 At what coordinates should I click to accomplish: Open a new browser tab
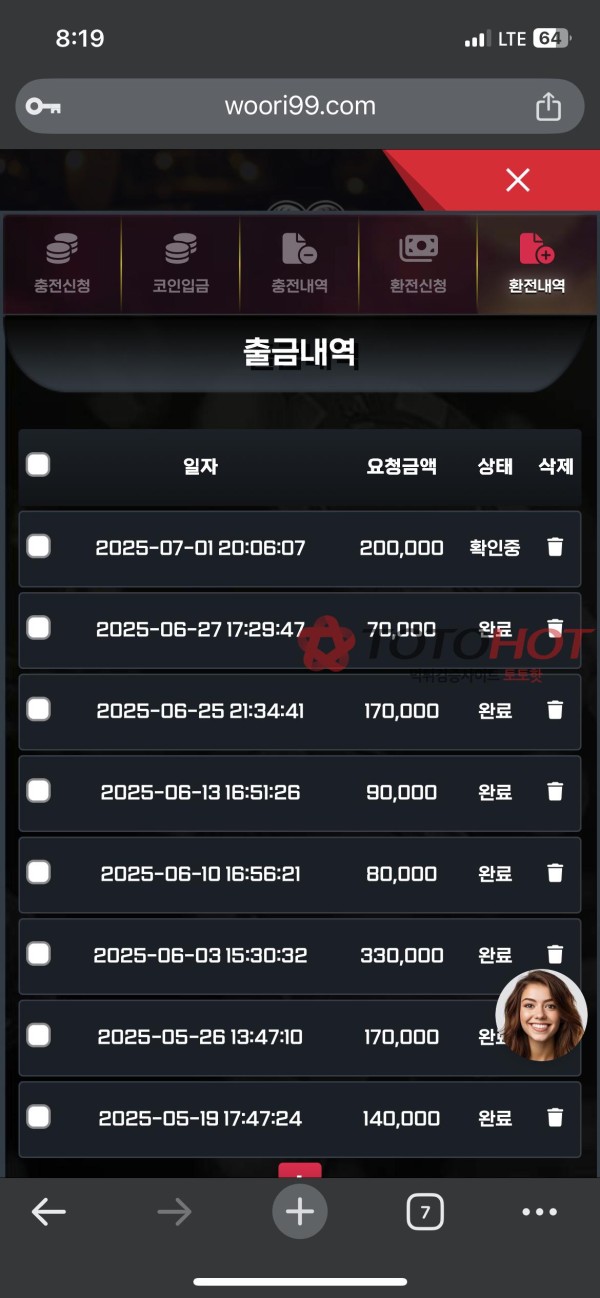pos(299,1212)
